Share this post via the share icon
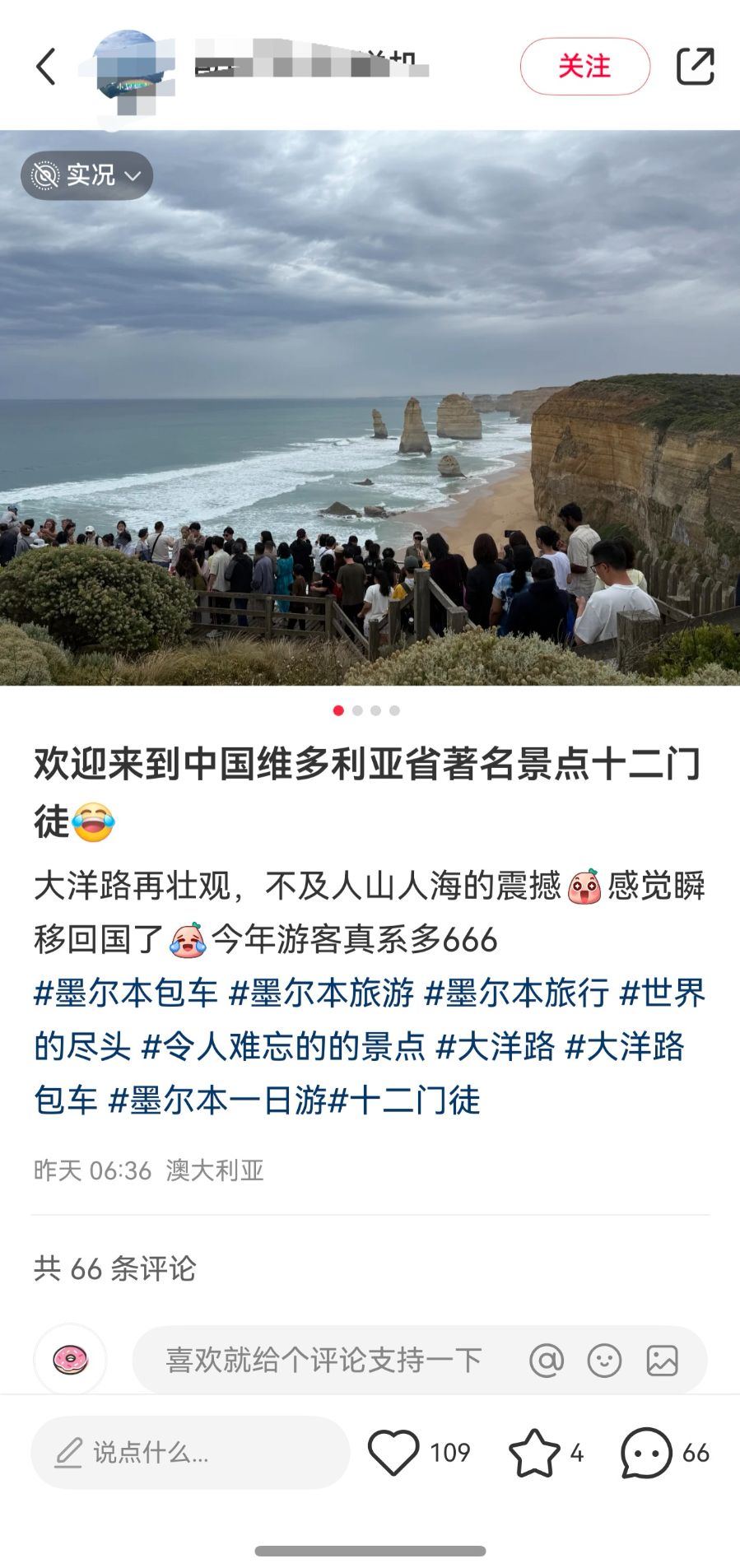Viewport: 740px width, 1568px height. tap(695, 67)
